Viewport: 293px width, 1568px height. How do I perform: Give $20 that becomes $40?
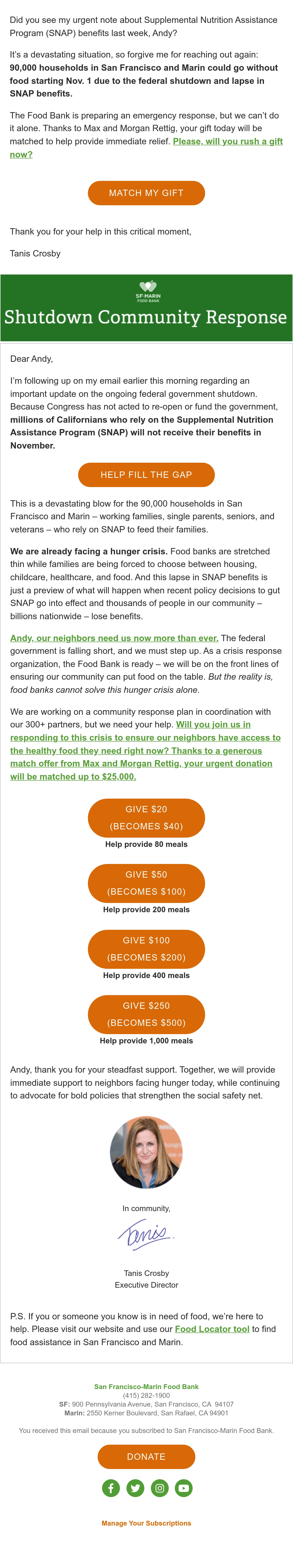click(x=146, y=817)
